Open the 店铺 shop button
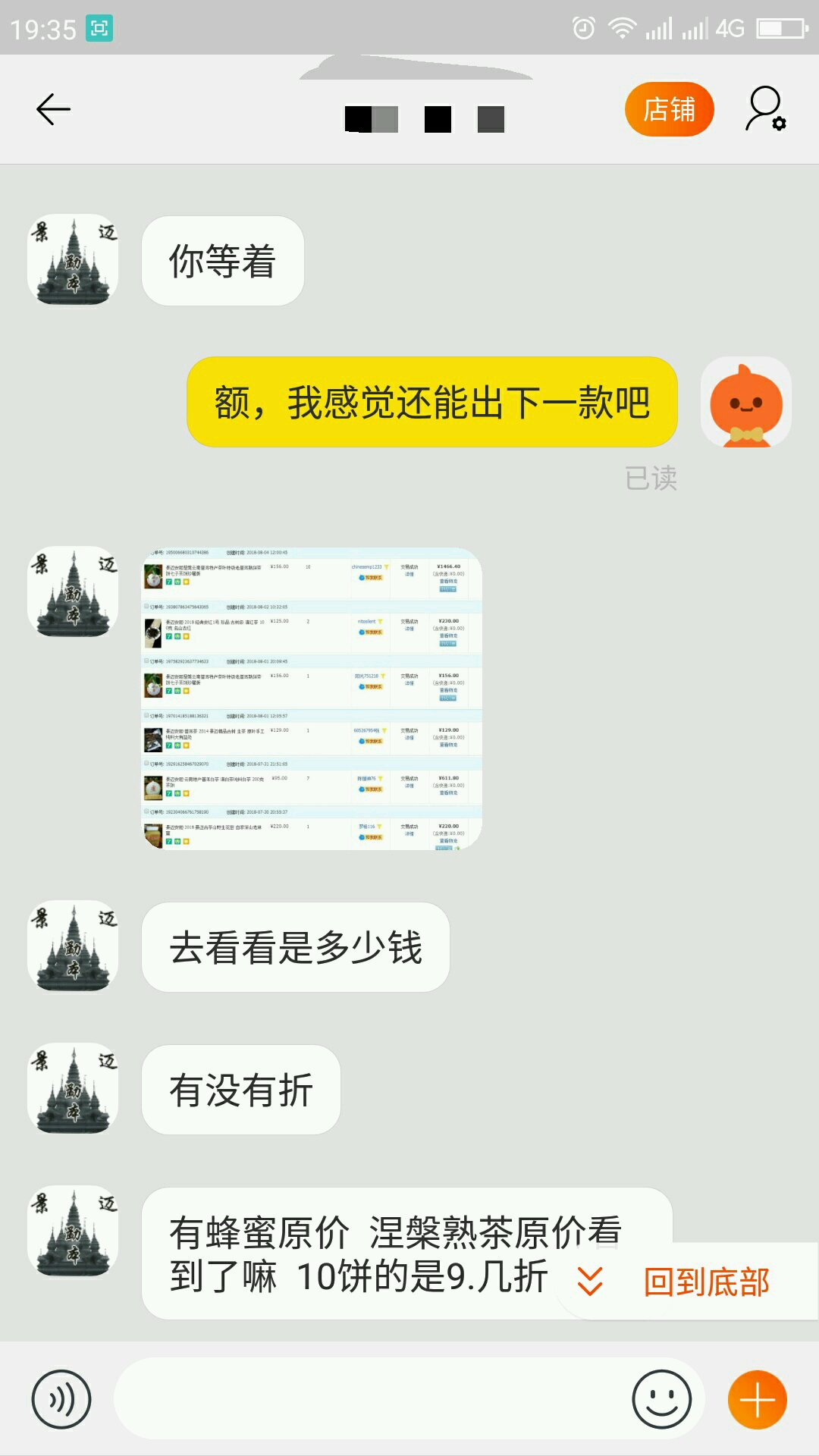This screenshot has width=819, height=1456. (669, 109)
